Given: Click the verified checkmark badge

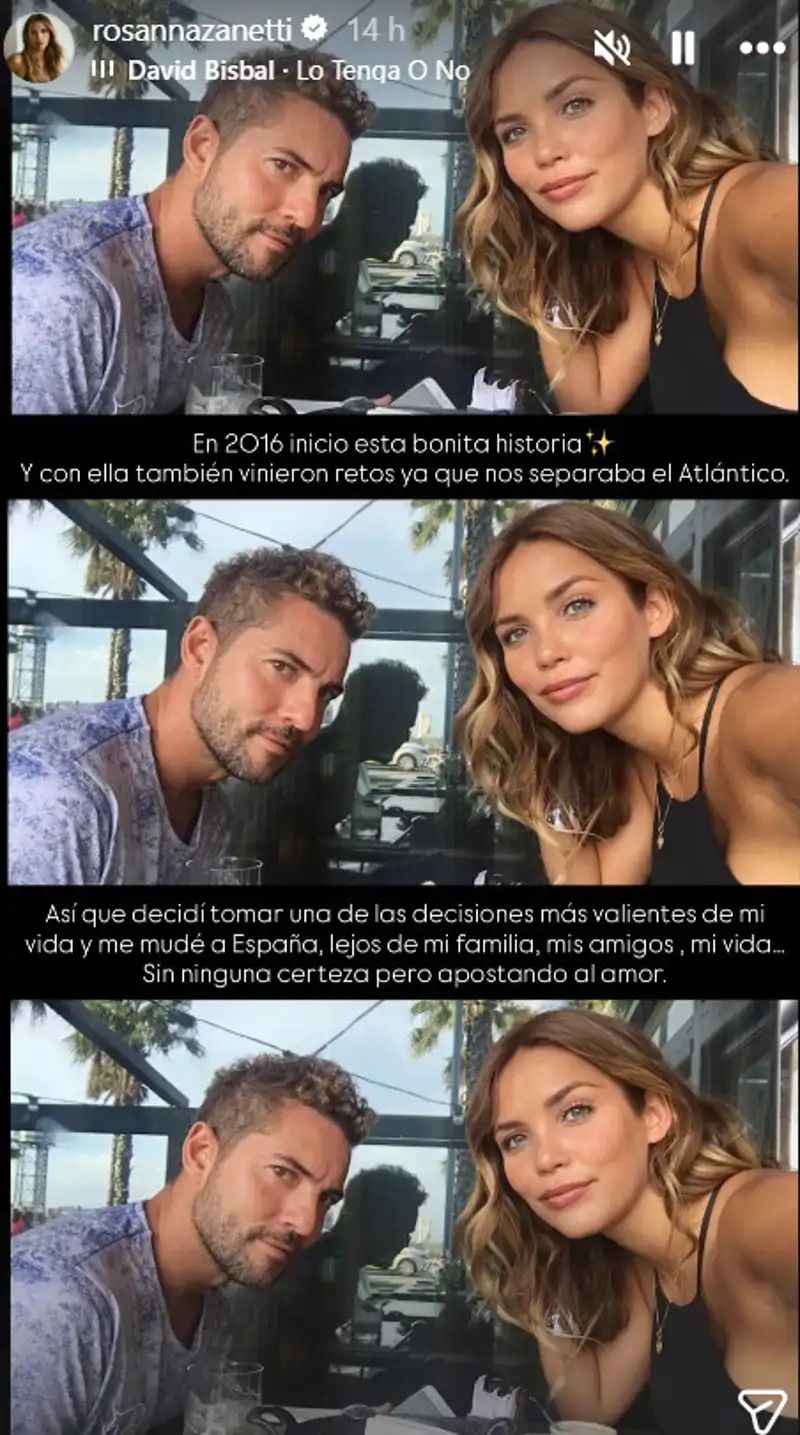Looking at the screenshot, I should [x=312, y=29].
